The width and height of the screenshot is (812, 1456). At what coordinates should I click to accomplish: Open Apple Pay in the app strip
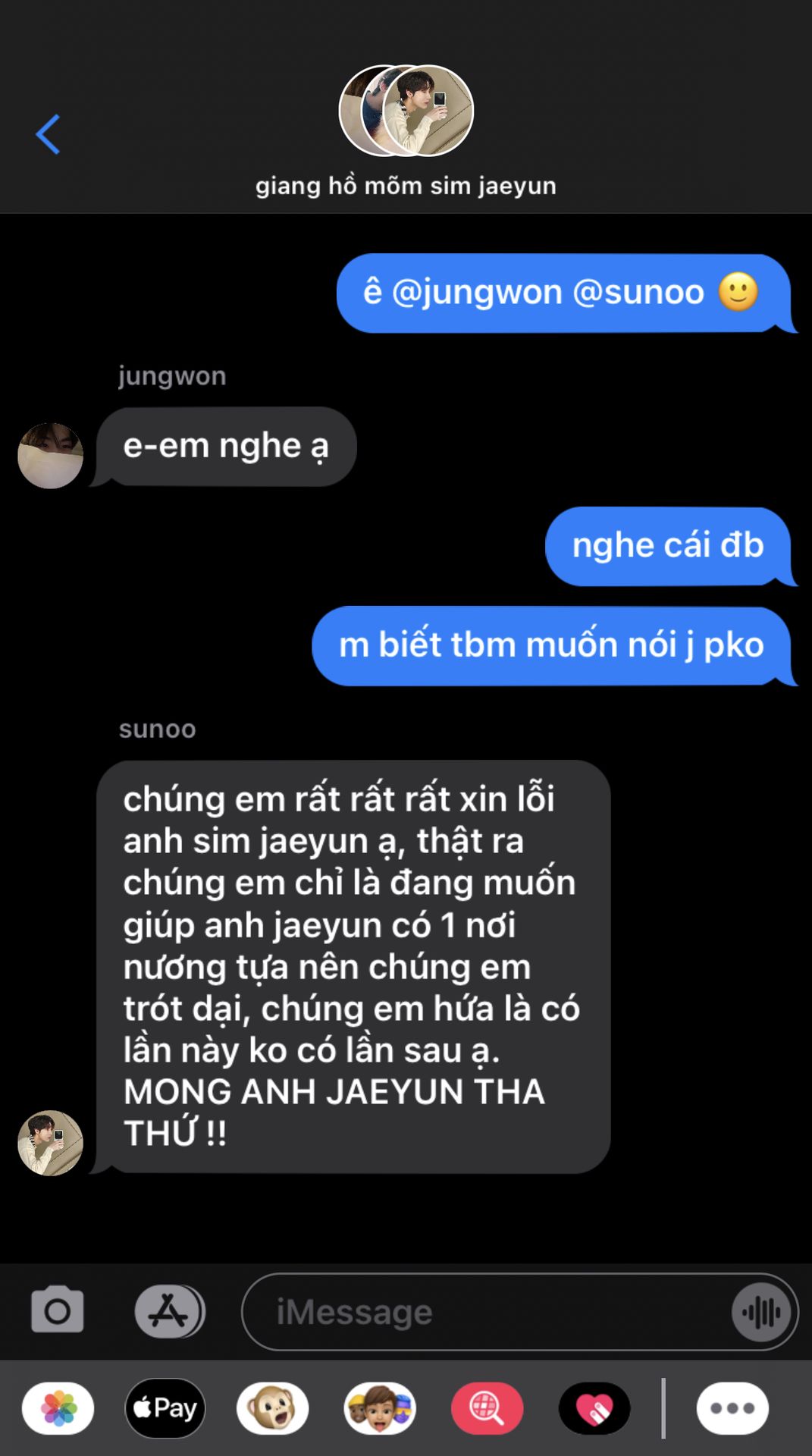(x=165, y=1409)
